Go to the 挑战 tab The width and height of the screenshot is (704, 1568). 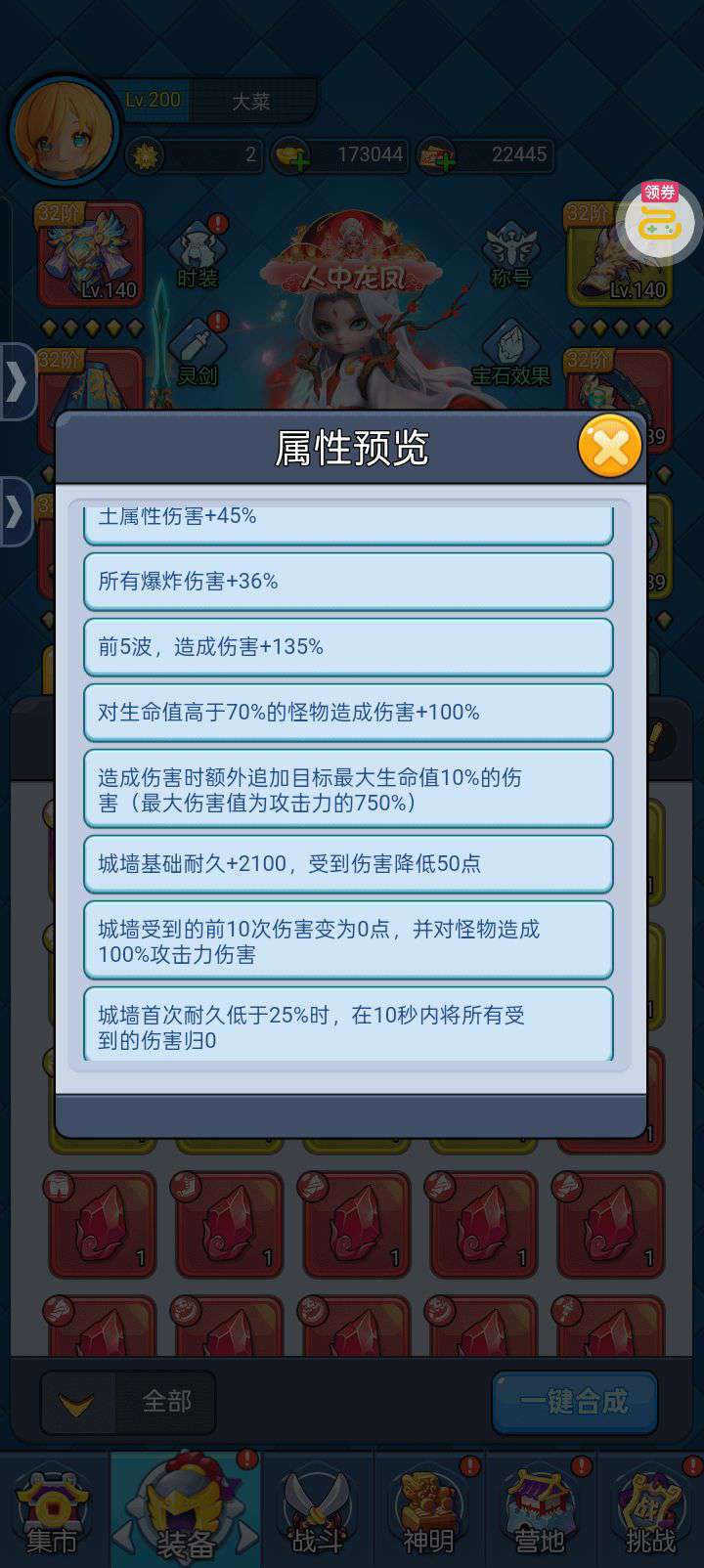(x=650, y=1511)
